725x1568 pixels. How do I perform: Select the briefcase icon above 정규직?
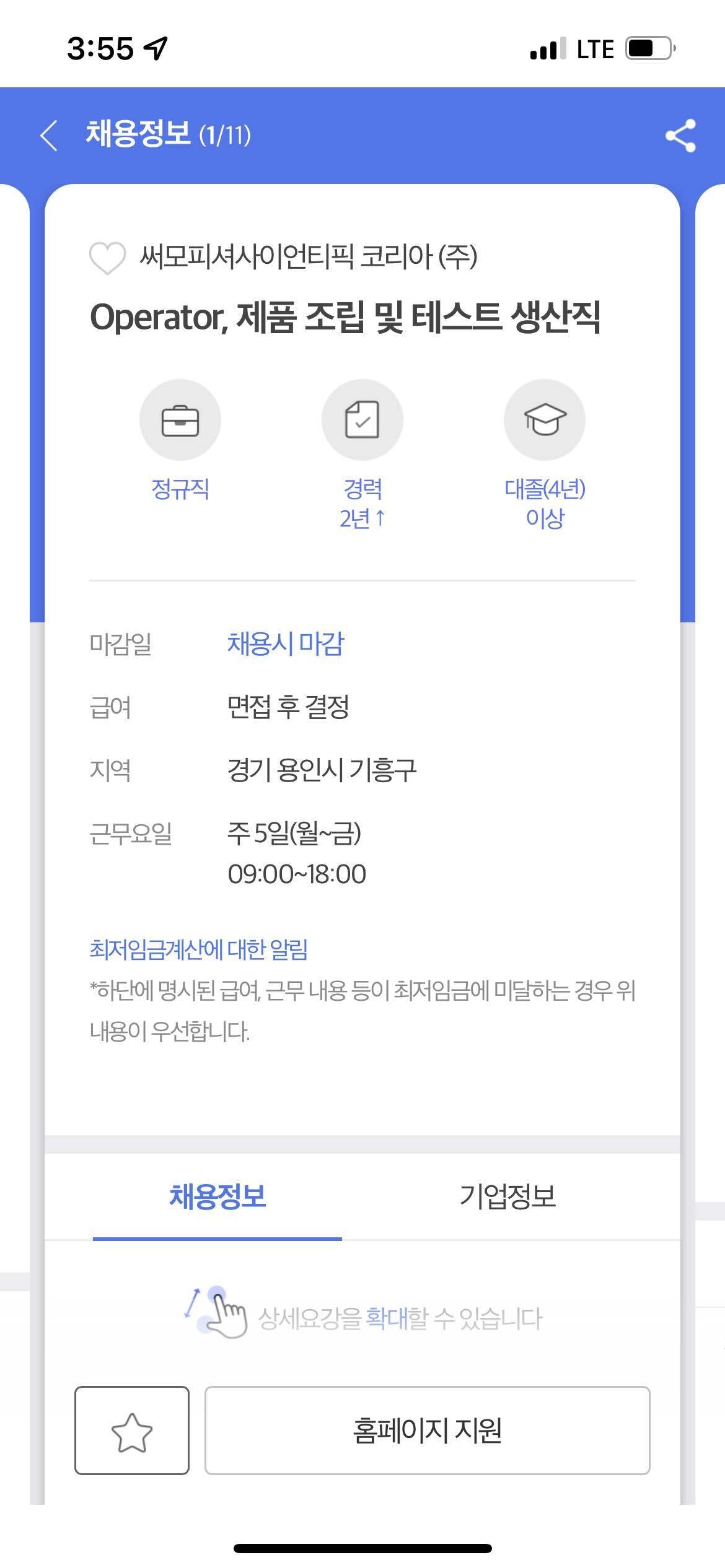click(180, 419)
